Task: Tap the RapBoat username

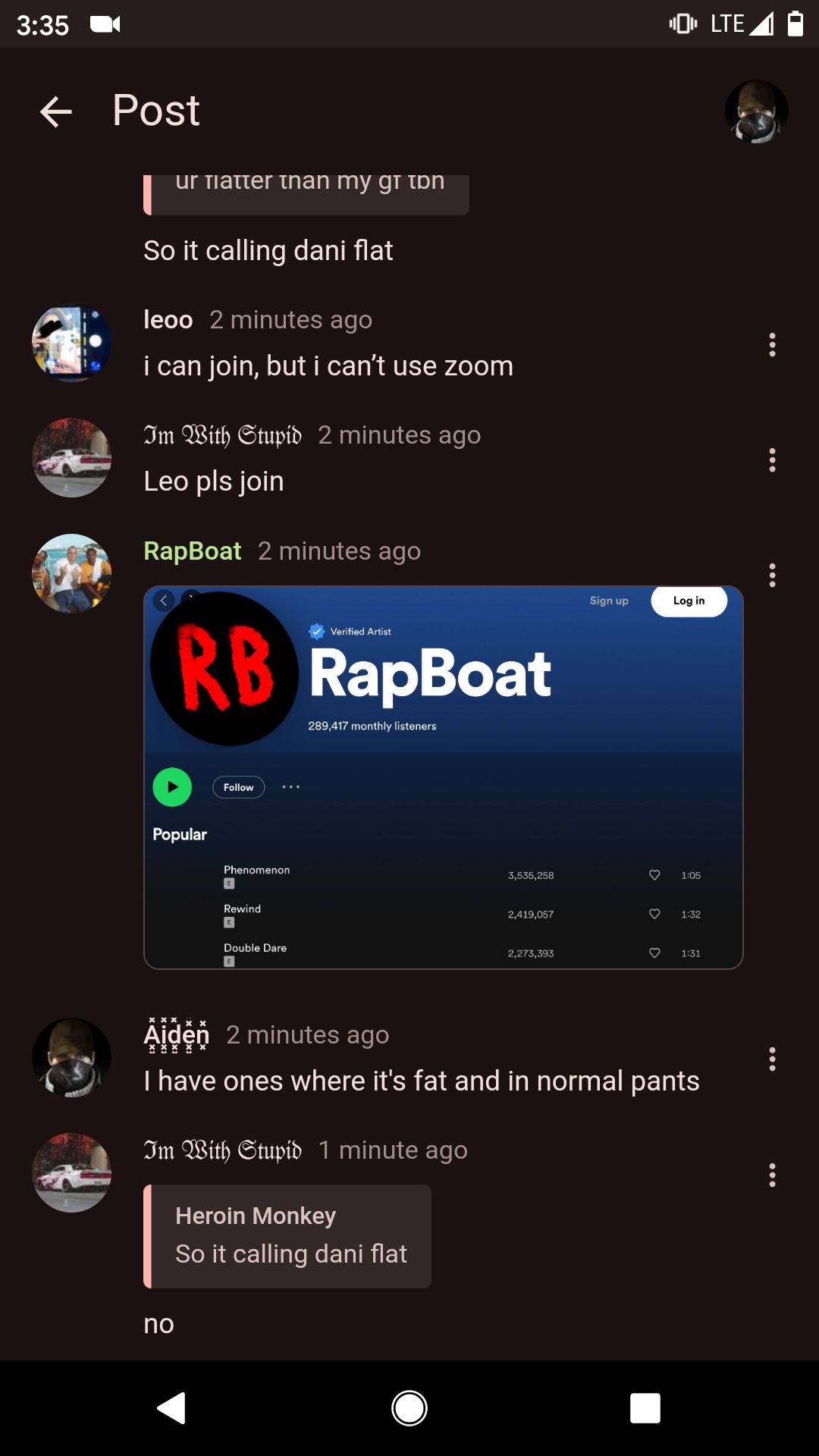Action: 193,551
